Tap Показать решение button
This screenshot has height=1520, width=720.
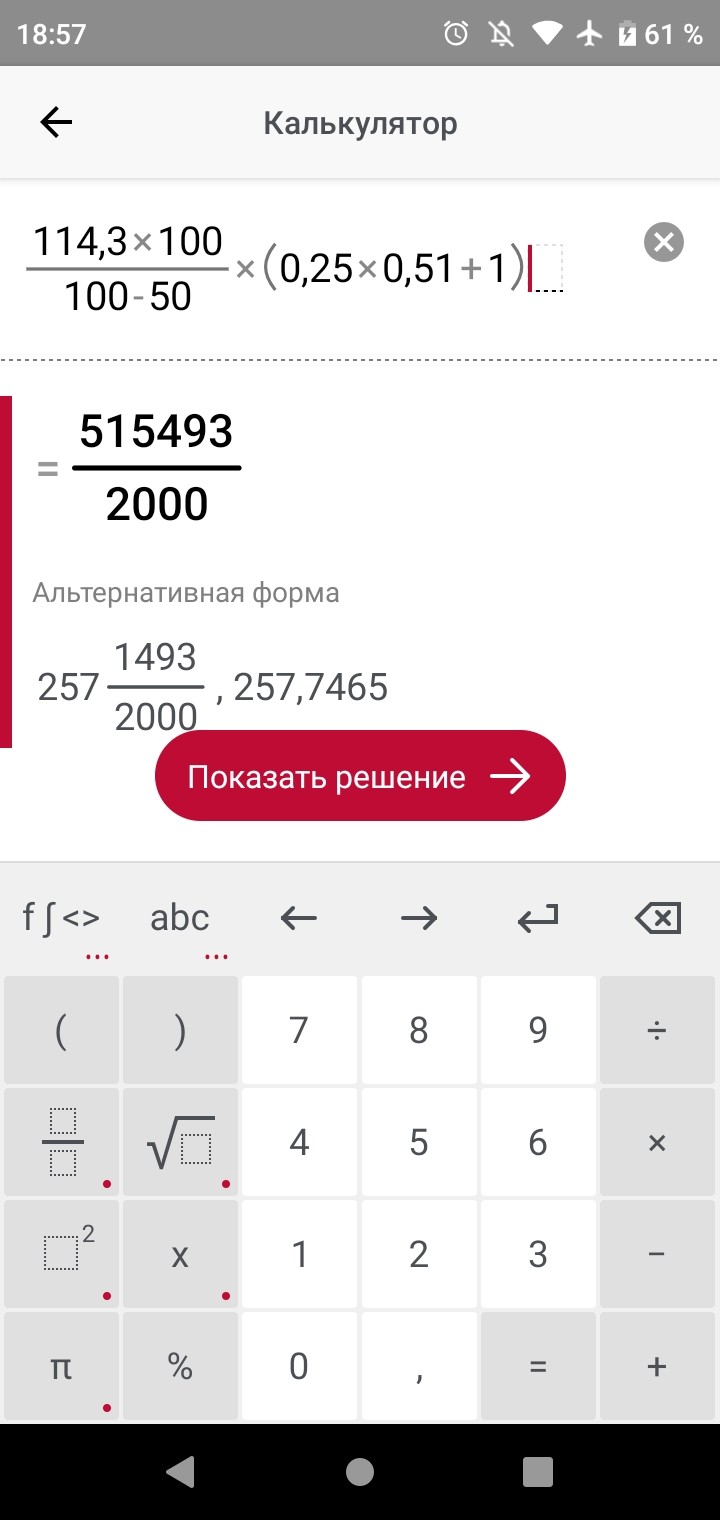pyautogui.click(x=360, y=777)
